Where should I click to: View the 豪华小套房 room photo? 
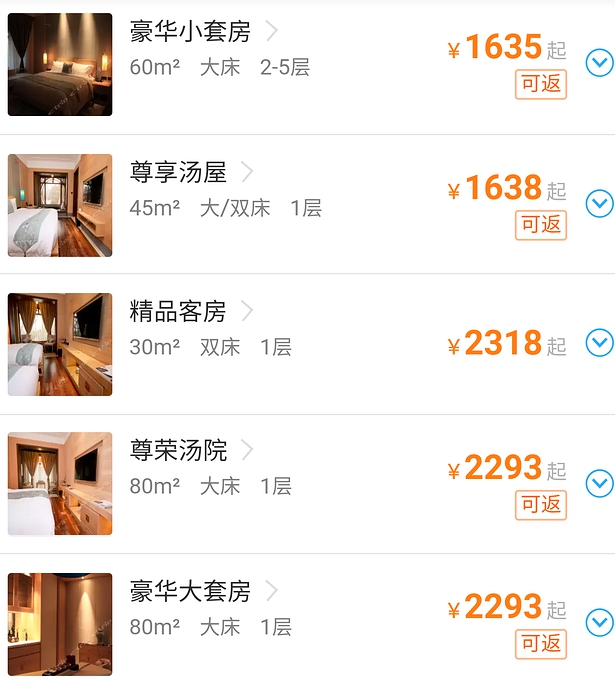60,65
